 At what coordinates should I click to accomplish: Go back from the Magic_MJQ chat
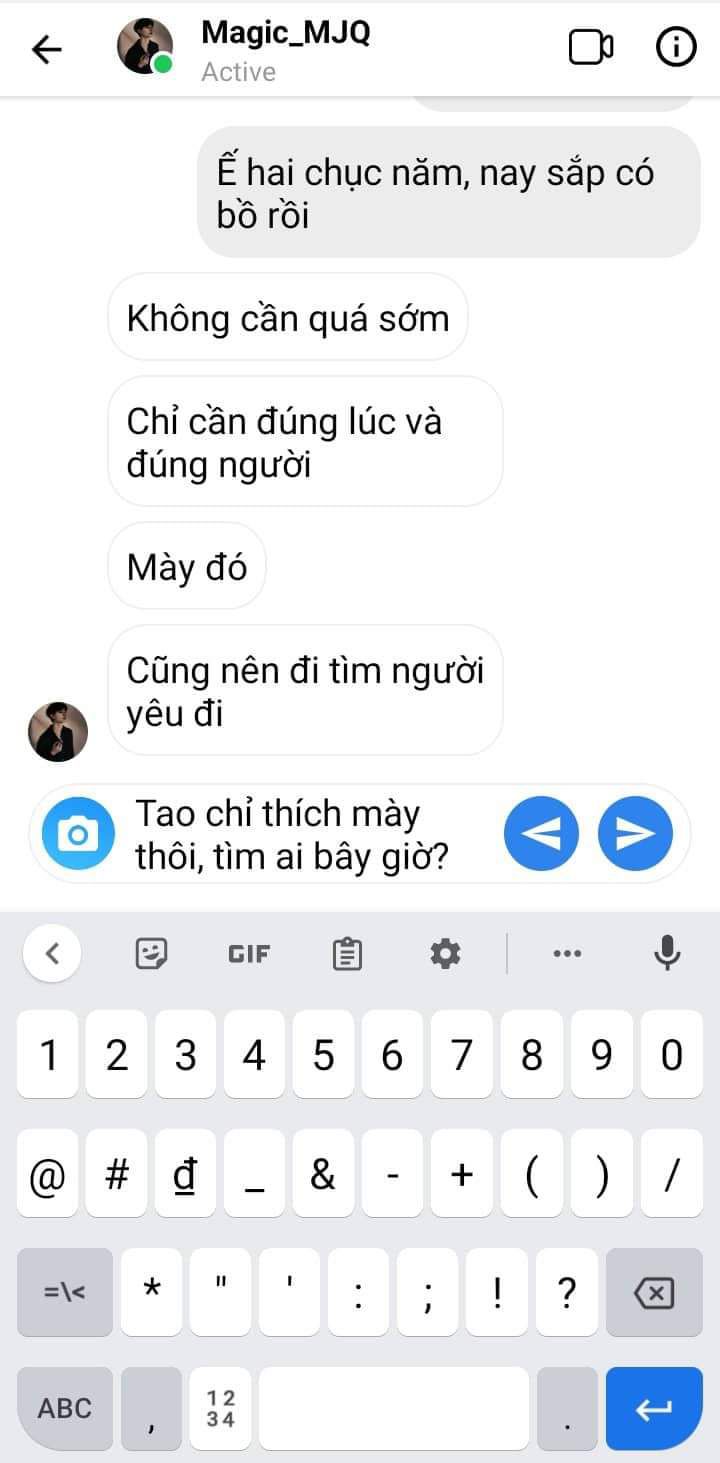coord(47,49)
